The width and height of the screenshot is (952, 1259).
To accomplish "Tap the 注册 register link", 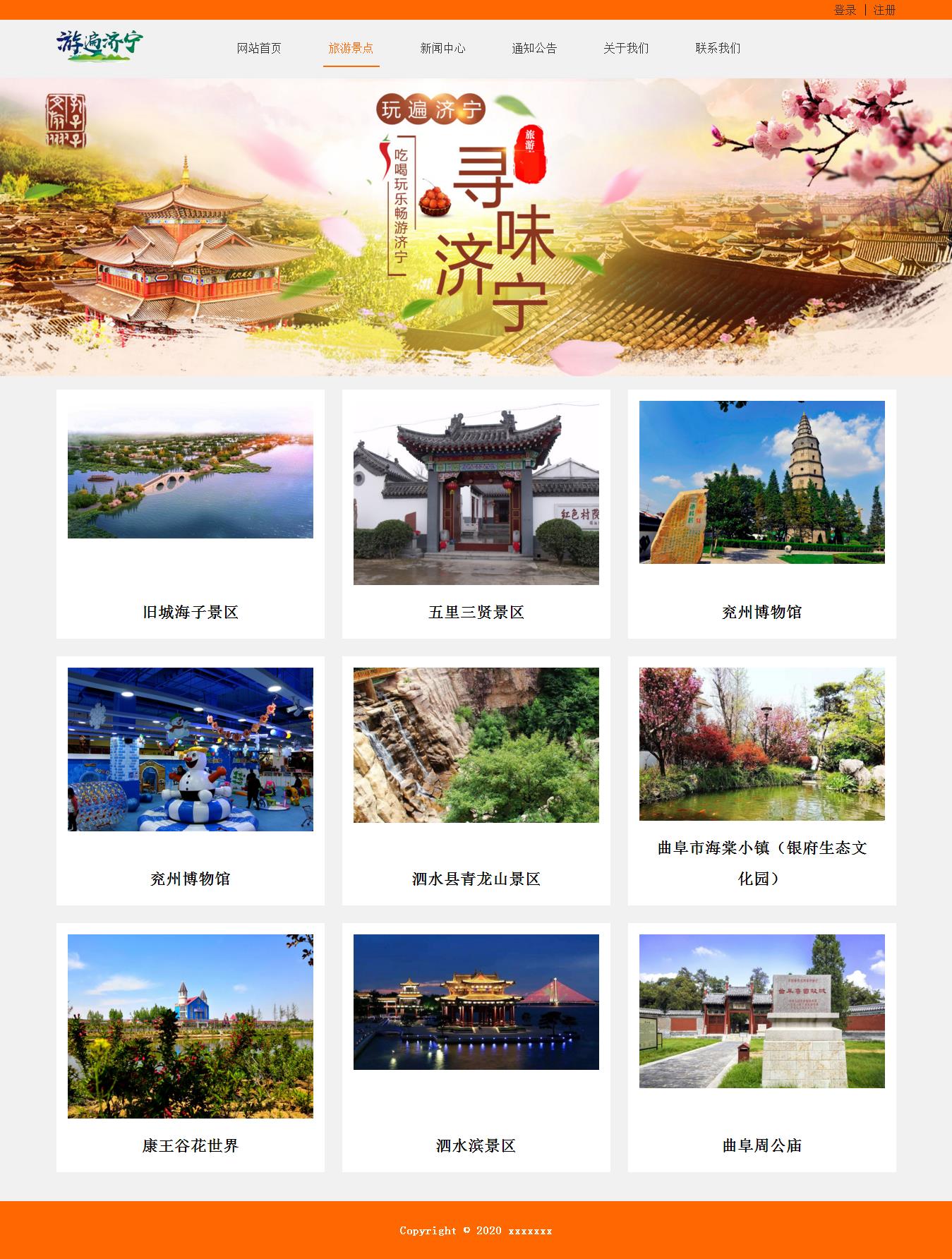I will coord(884,10).
